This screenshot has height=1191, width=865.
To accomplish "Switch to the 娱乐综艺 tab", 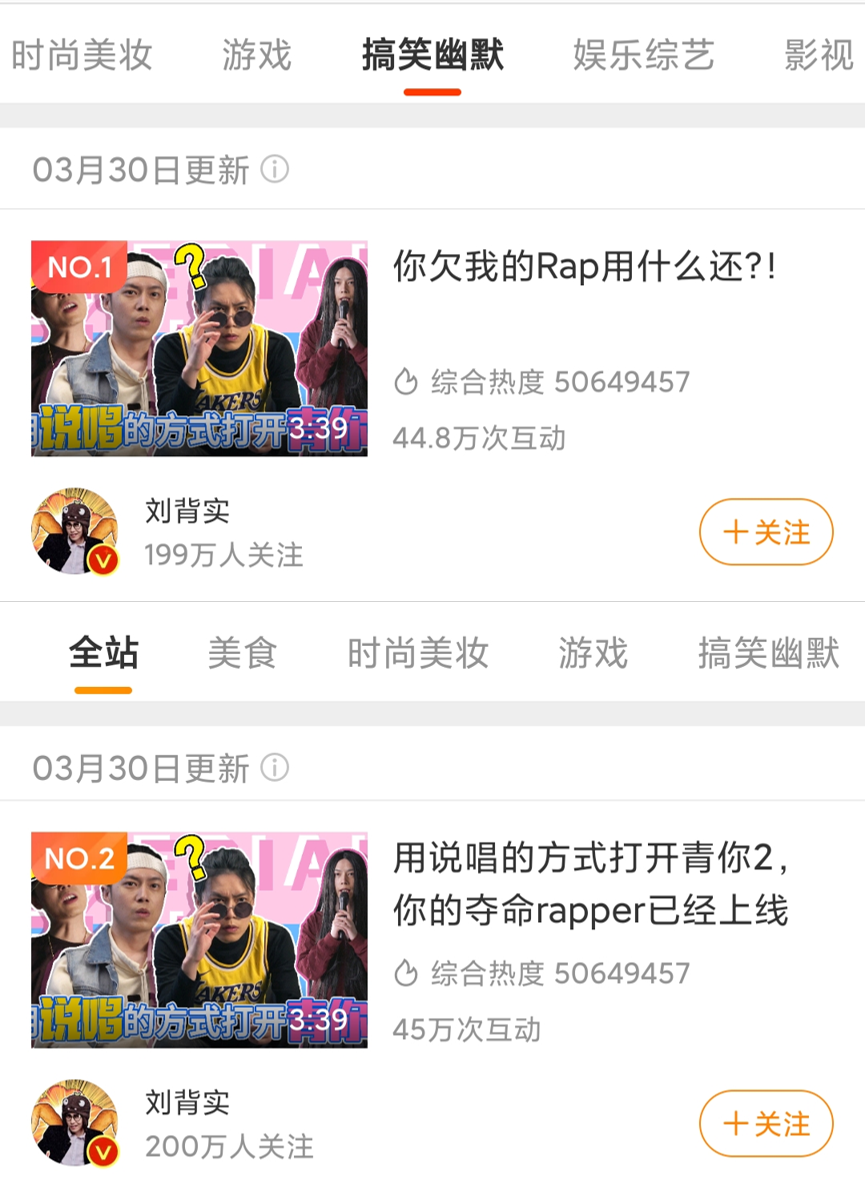I will click(x=643, y=55).
